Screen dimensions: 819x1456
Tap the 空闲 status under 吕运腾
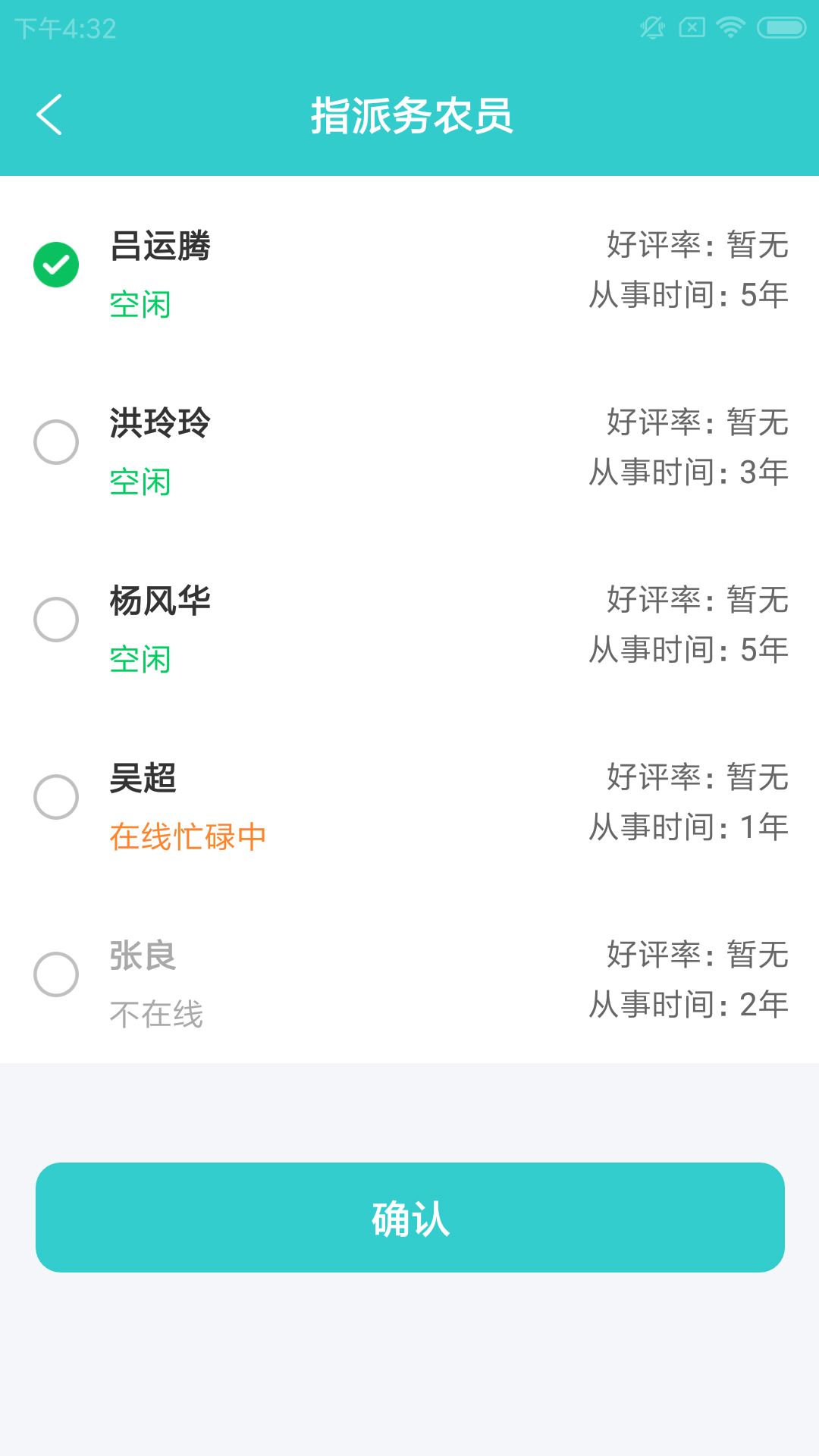(x=140, y=305)
